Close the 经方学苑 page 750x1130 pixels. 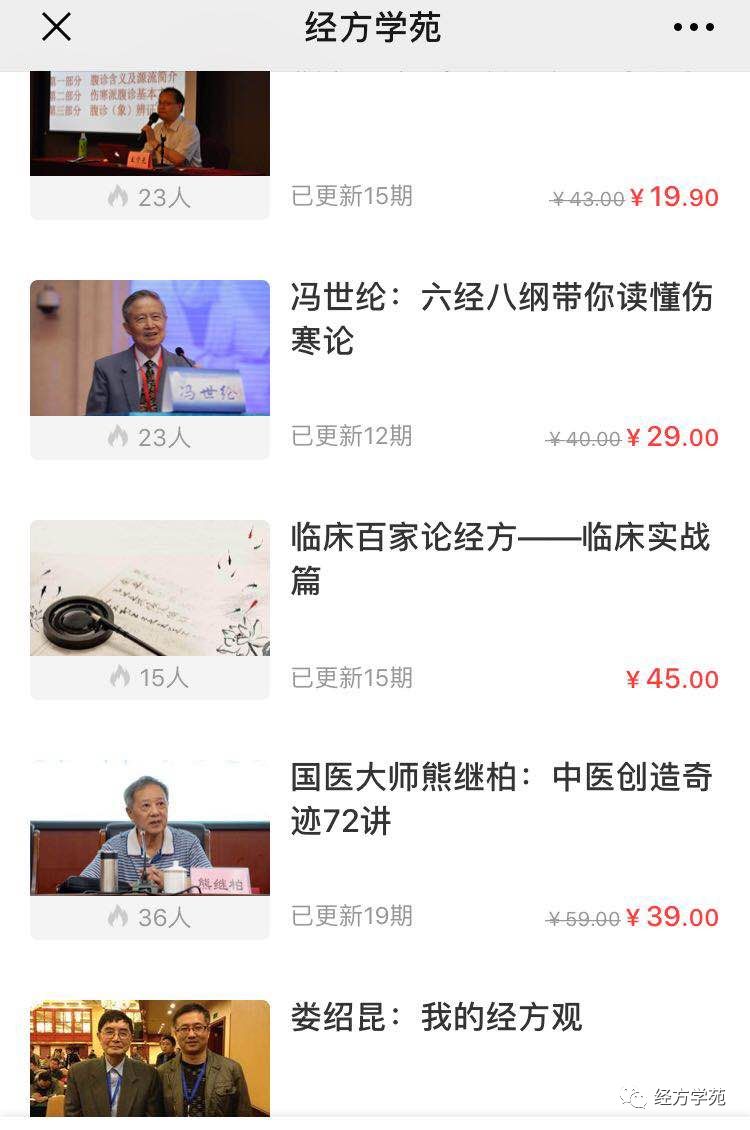[56, 28]
